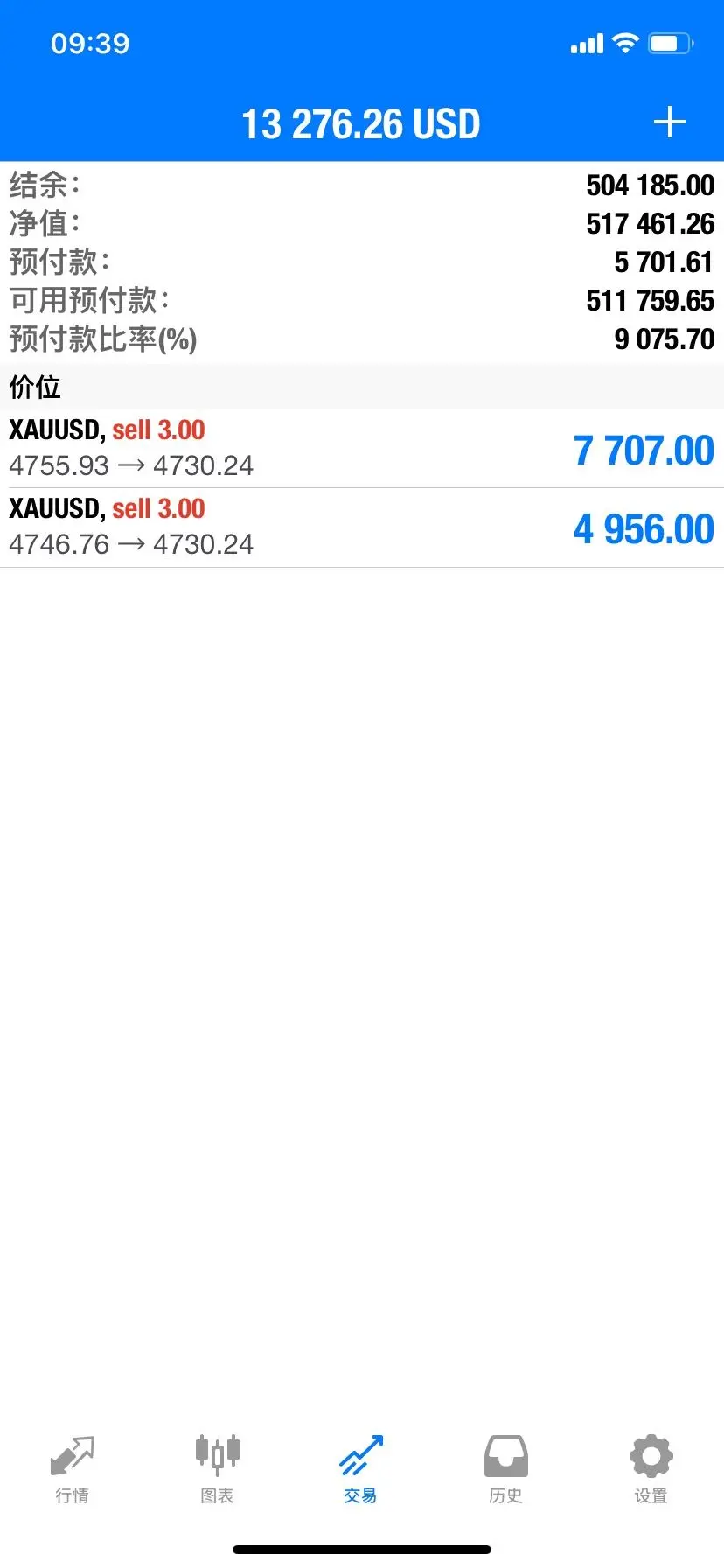The image size is (724, 1568).
Task: Open the XAUUSD sell position opened at 4746.76
Action: coord(362,528)
